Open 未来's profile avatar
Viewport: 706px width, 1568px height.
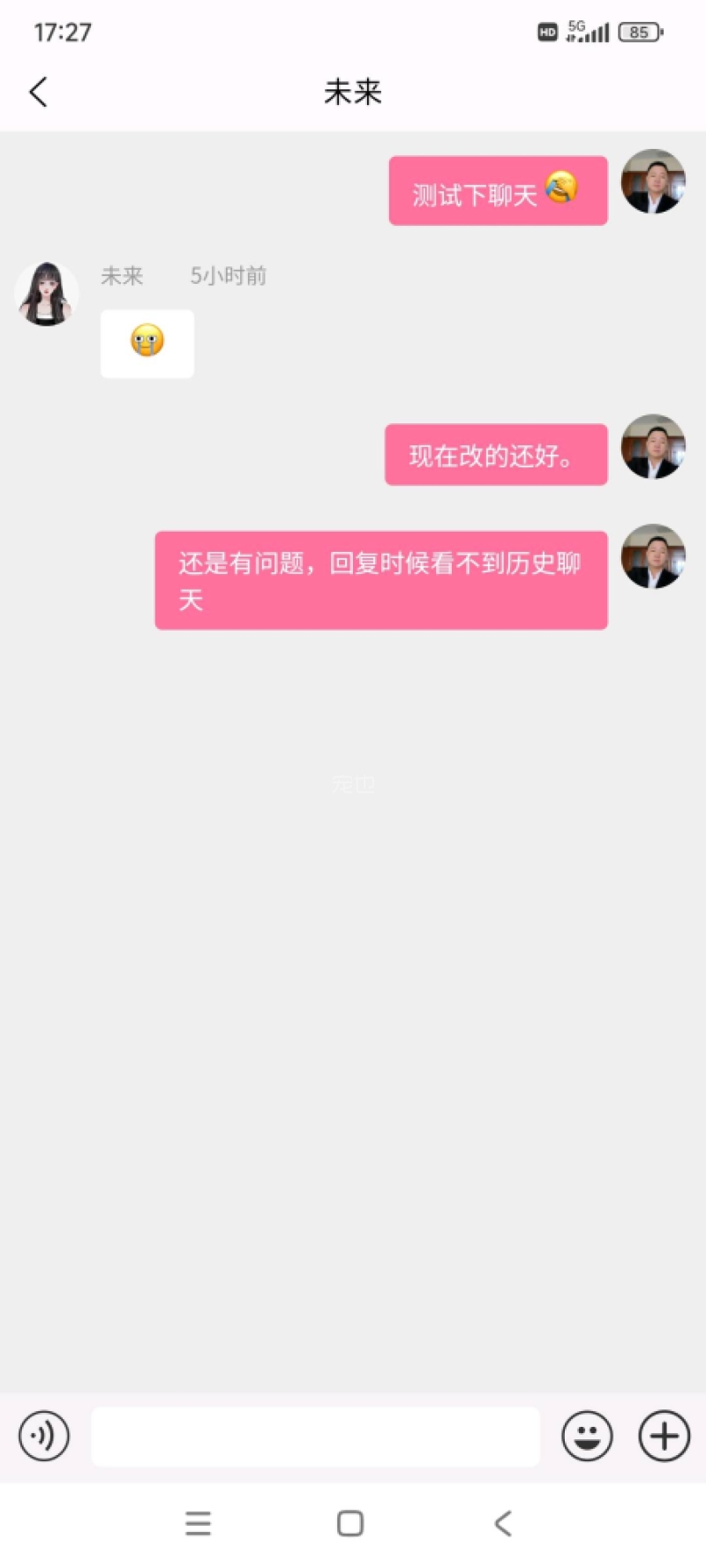tap(47, 294)
